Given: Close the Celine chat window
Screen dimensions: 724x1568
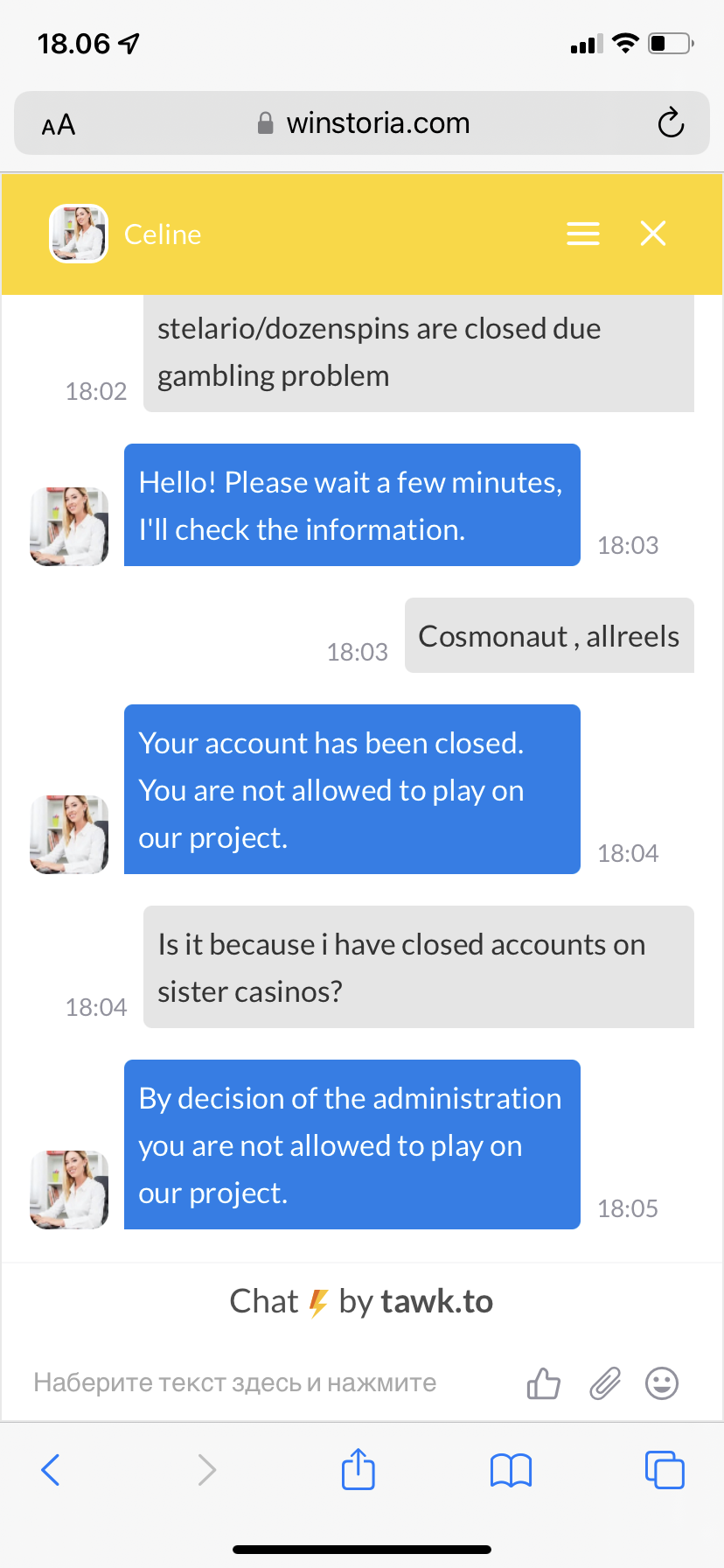Looking at the screenshot, I should (x=652, y=234).
